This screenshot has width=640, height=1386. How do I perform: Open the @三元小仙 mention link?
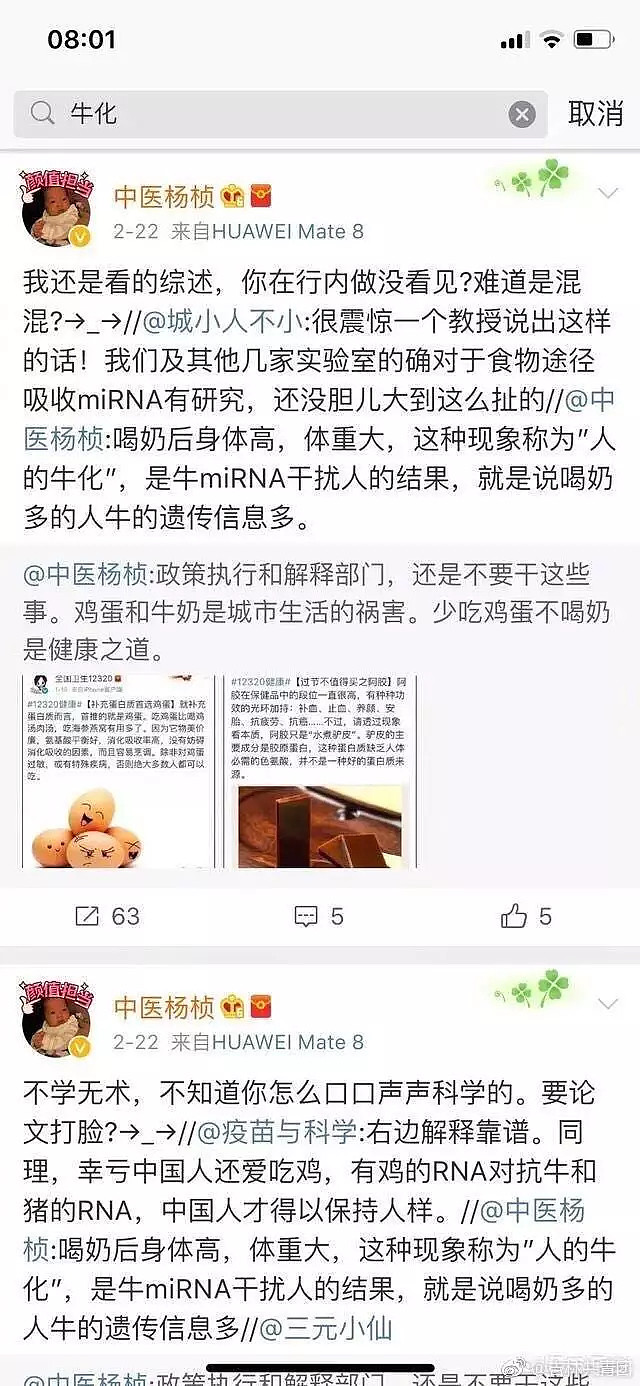point(326,1329)
